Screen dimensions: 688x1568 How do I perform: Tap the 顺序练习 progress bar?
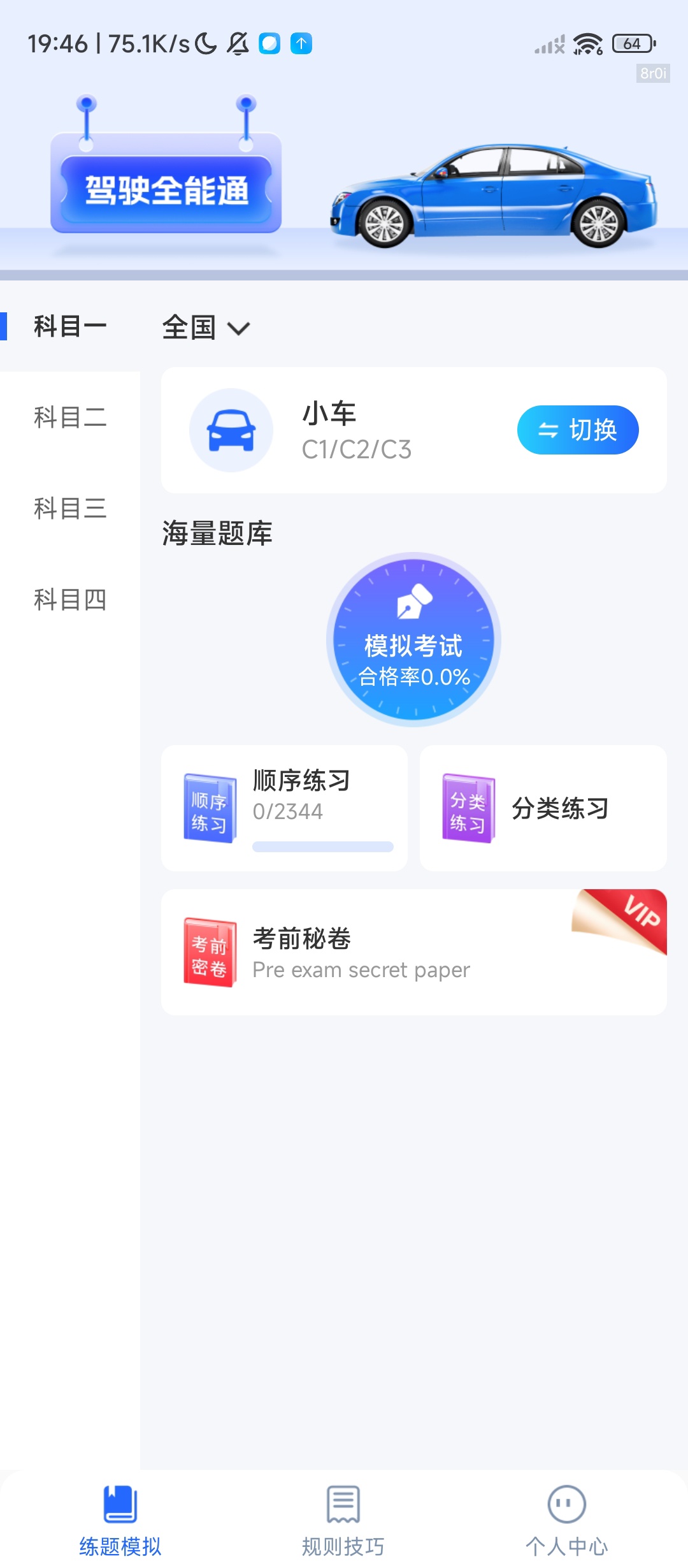[324, 846]
